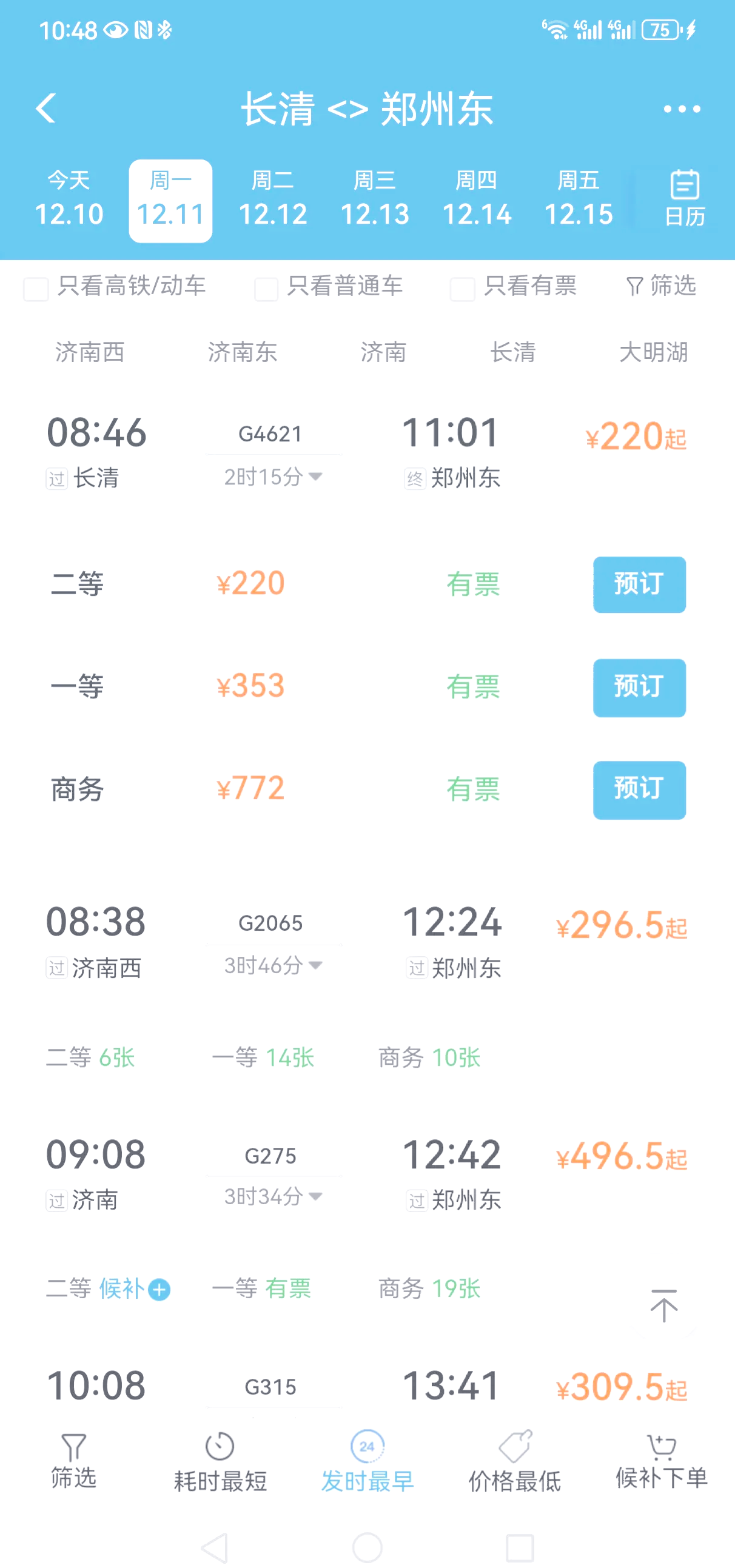Image resolution: width=735 pixels, height=1568 pixels.
Task: Expand G2065 travel time stops
Action: (316, 965)
